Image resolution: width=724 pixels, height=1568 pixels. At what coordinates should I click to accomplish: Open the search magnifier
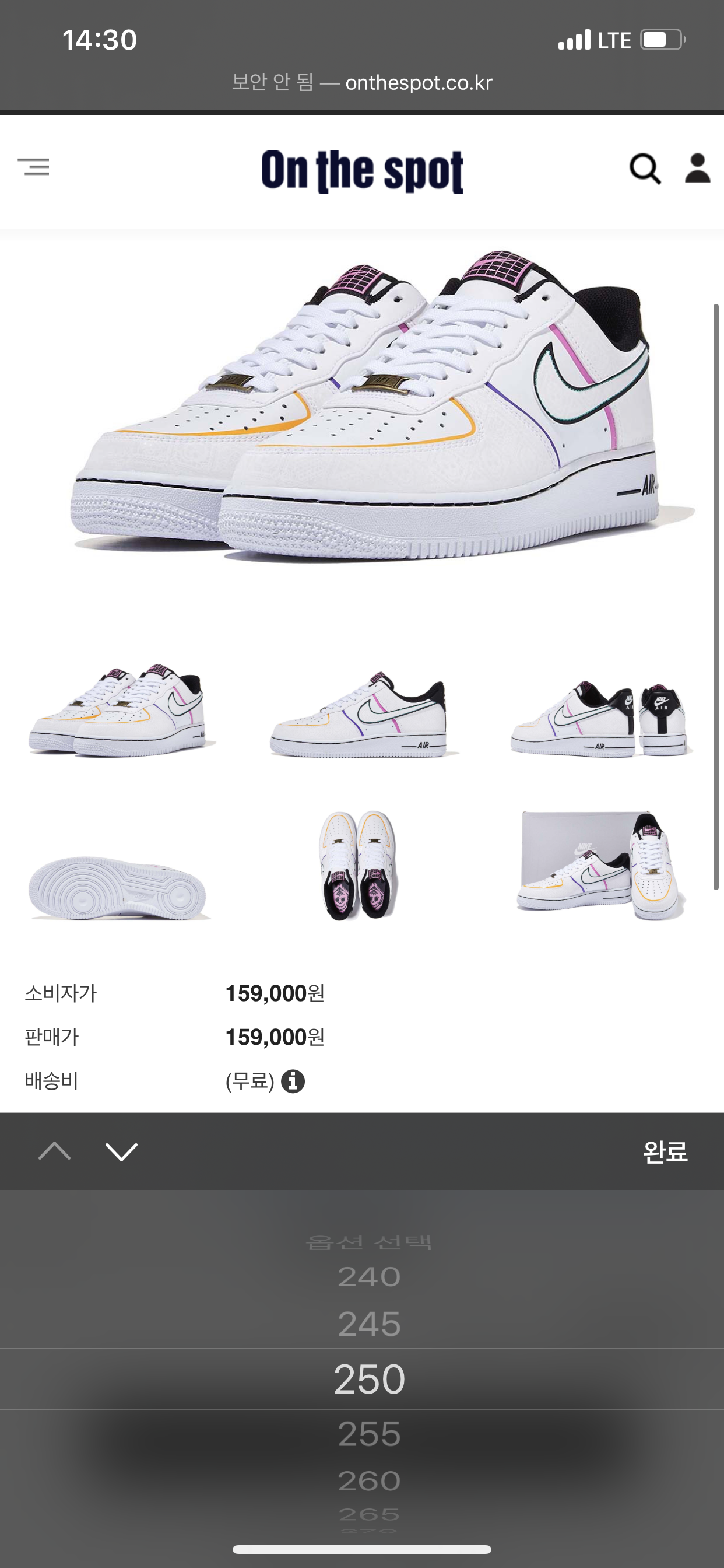[644, 169]
